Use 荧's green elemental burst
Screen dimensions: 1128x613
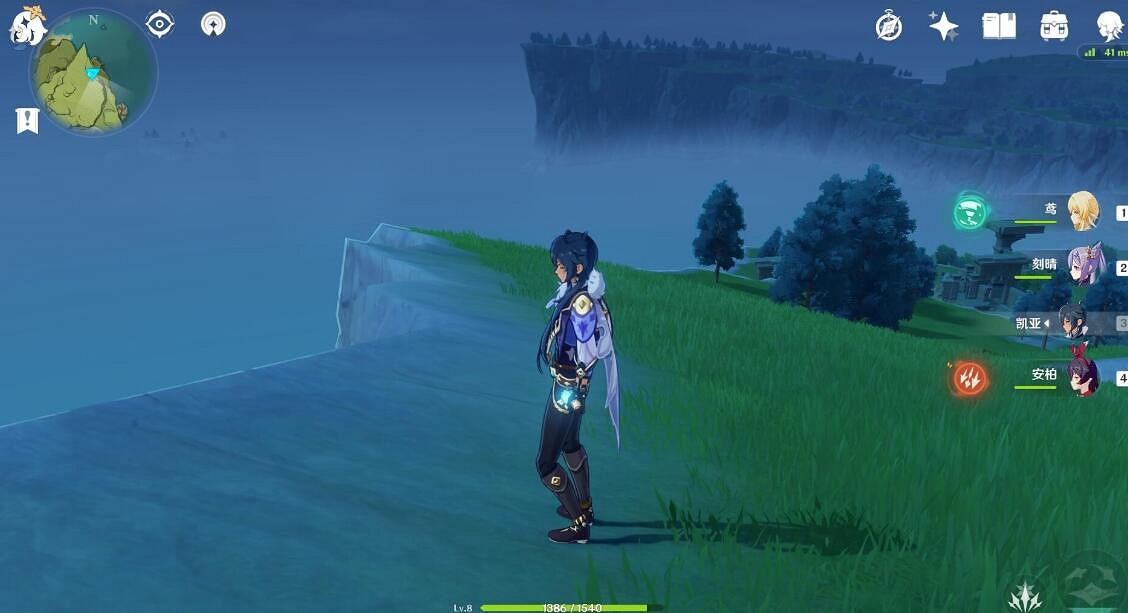click(x=969, y=211)
